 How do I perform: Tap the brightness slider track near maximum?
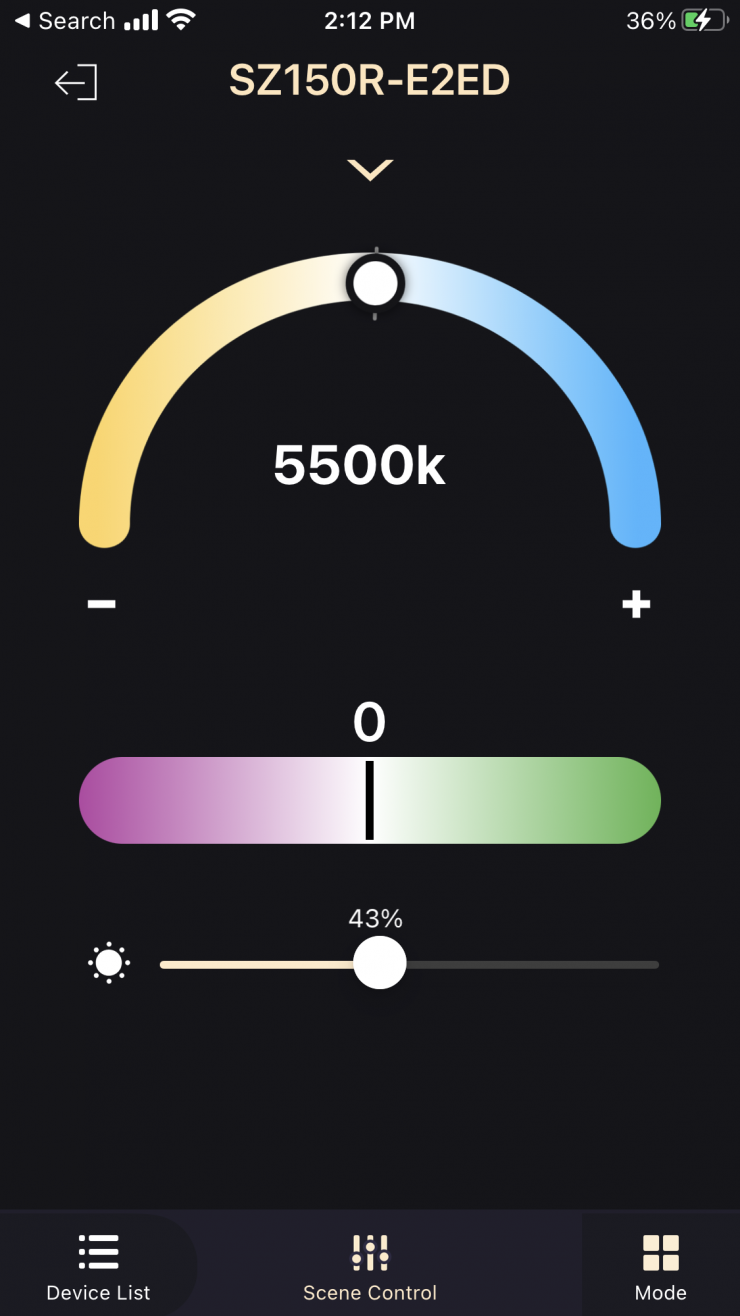640,965
